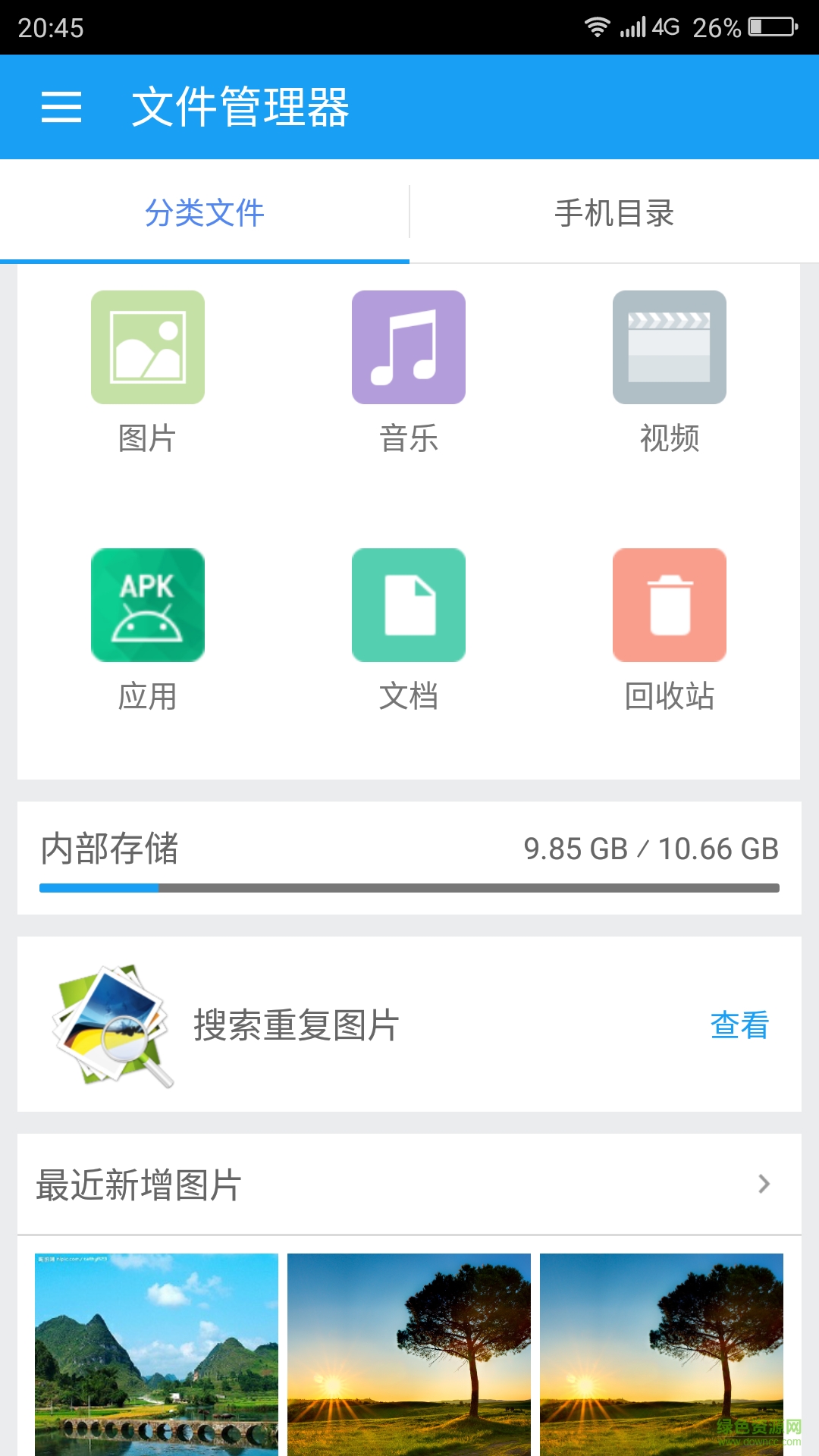Open the 文档 (Documents) category

(x=409, y=604)
